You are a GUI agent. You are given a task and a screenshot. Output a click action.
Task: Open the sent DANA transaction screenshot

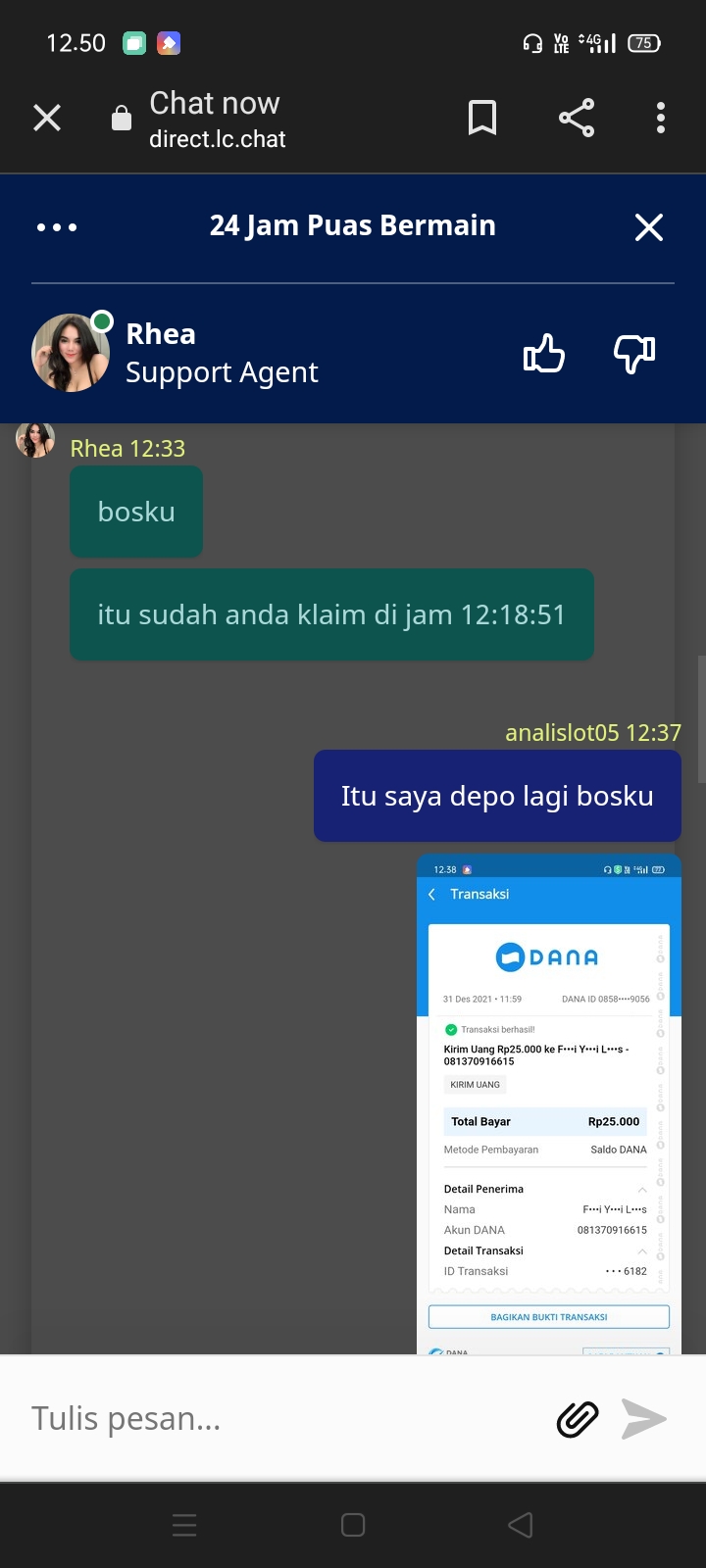click(x=549, y=1102)
